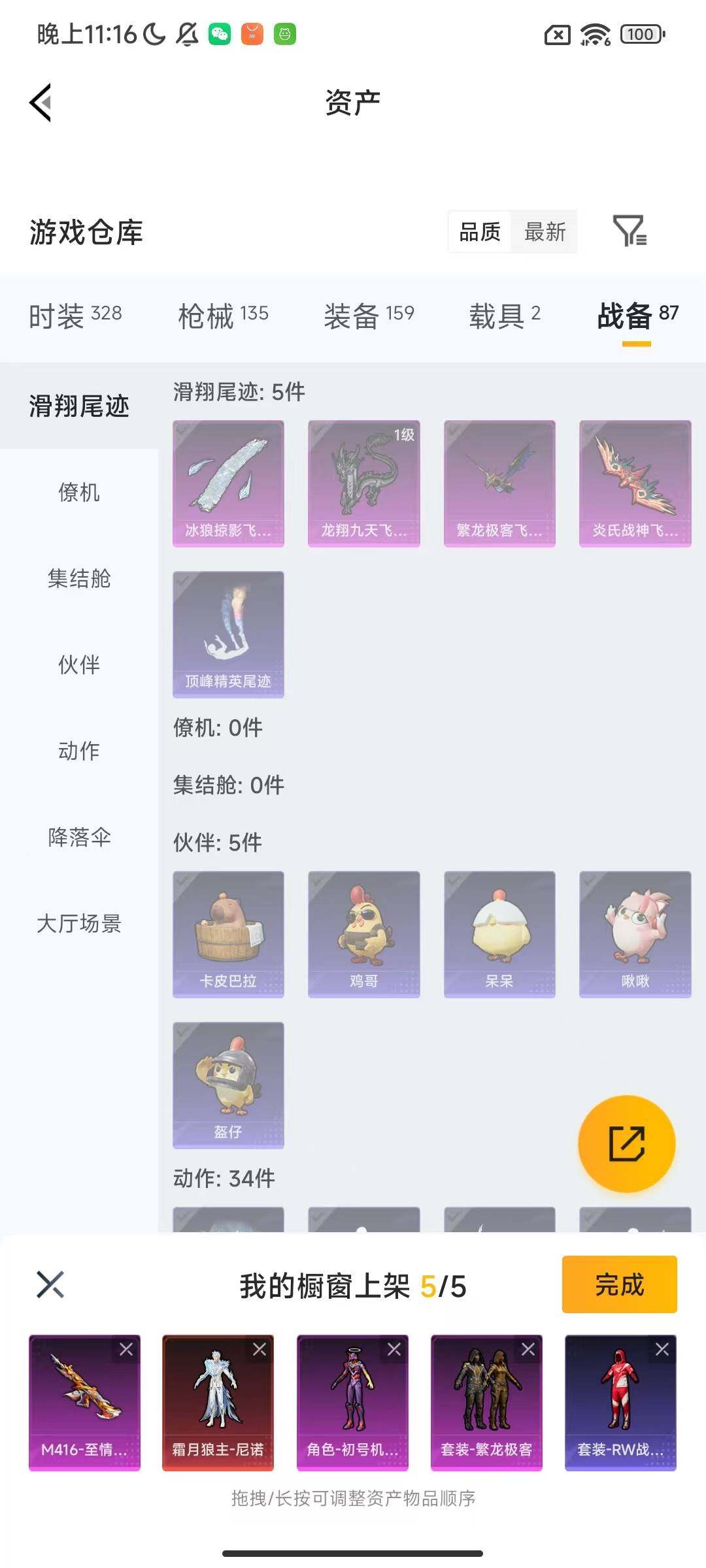Open the 盔仔 helmet companion

(x=228, y=1085)
